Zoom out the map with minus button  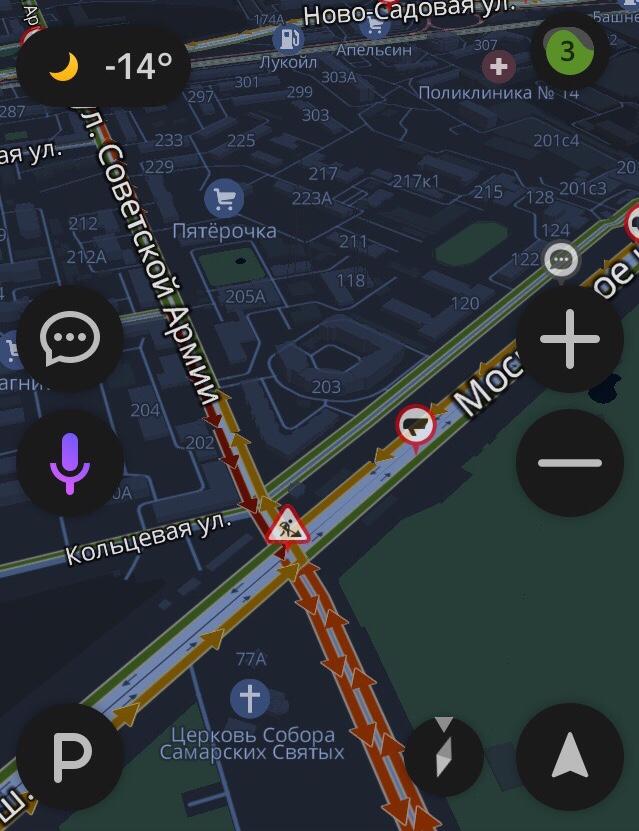click(570, 463)
